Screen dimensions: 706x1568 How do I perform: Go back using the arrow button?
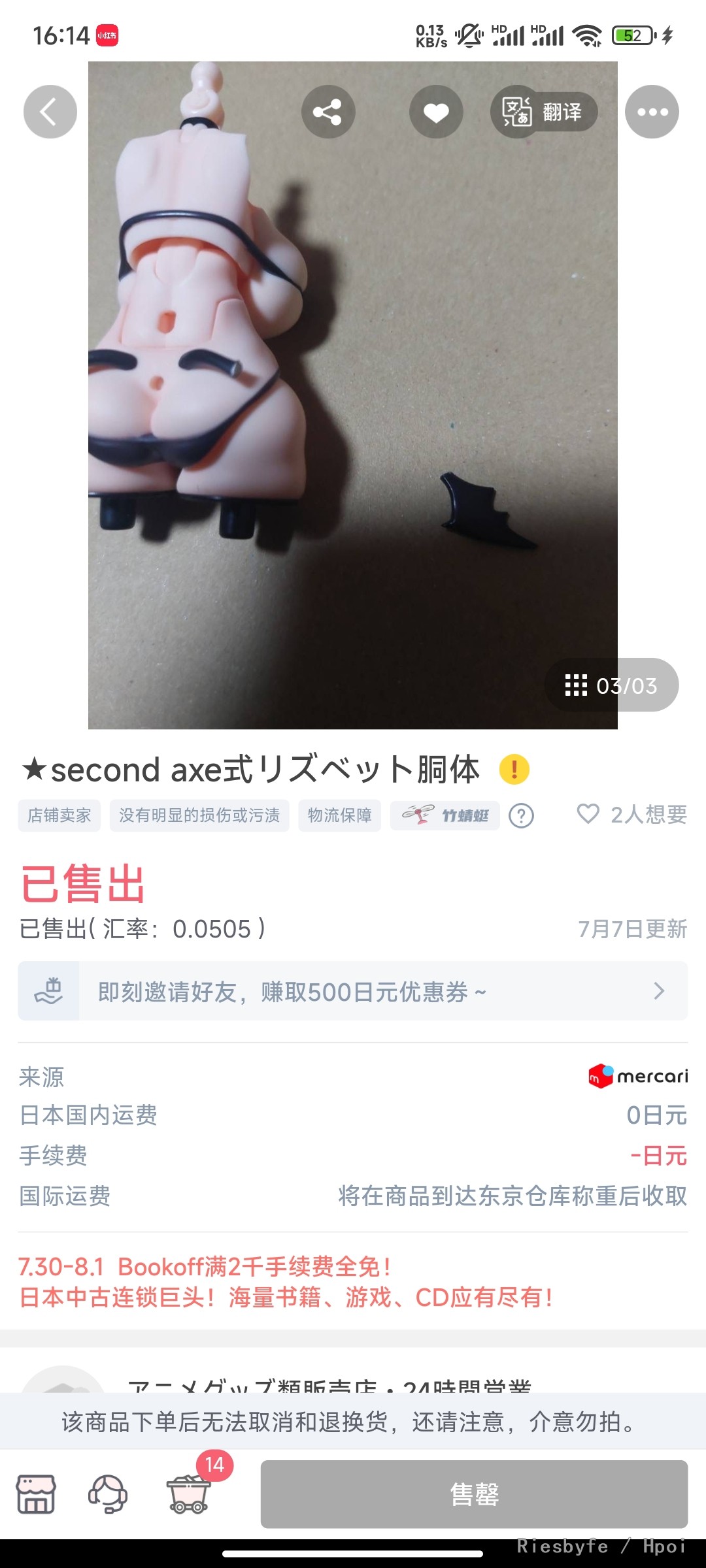tap(50, 112)
